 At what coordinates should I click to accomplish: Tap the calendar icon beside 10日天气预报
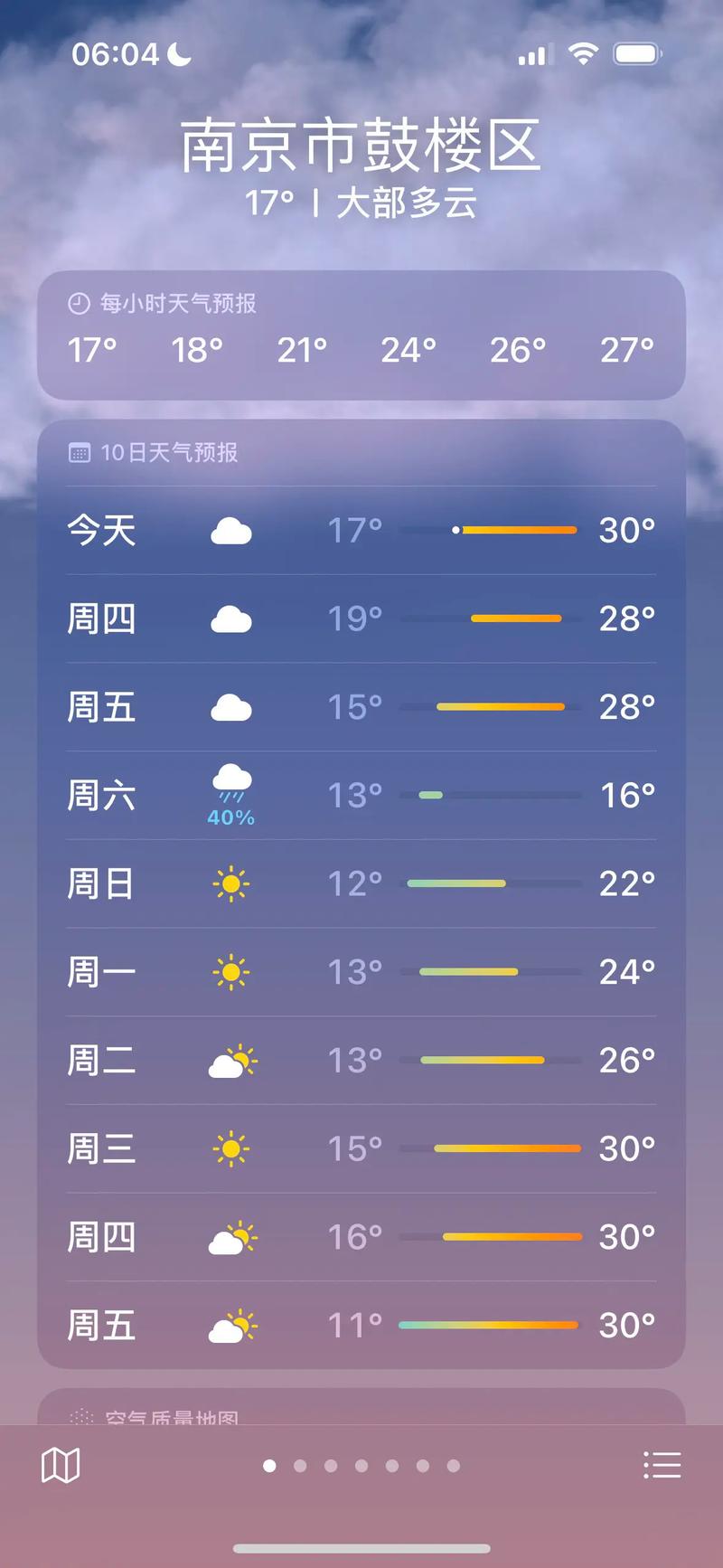[x=81, y=452]
